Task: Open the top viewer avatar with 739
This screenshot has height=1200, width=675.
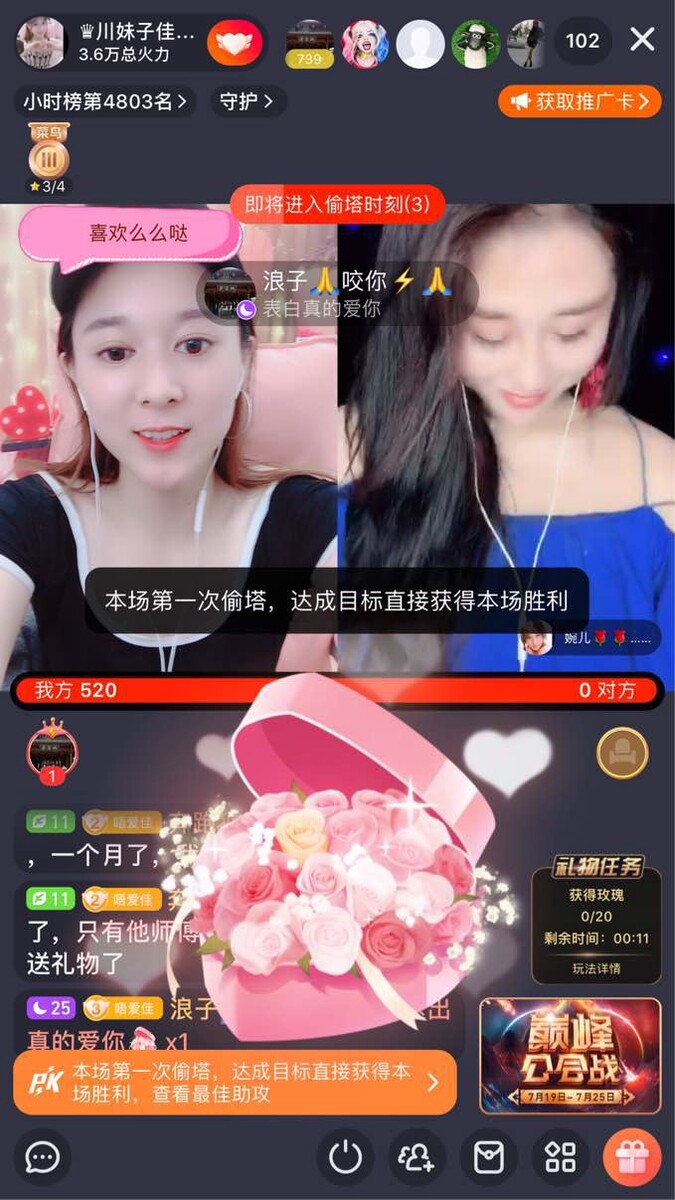Action: pos(310,42)
